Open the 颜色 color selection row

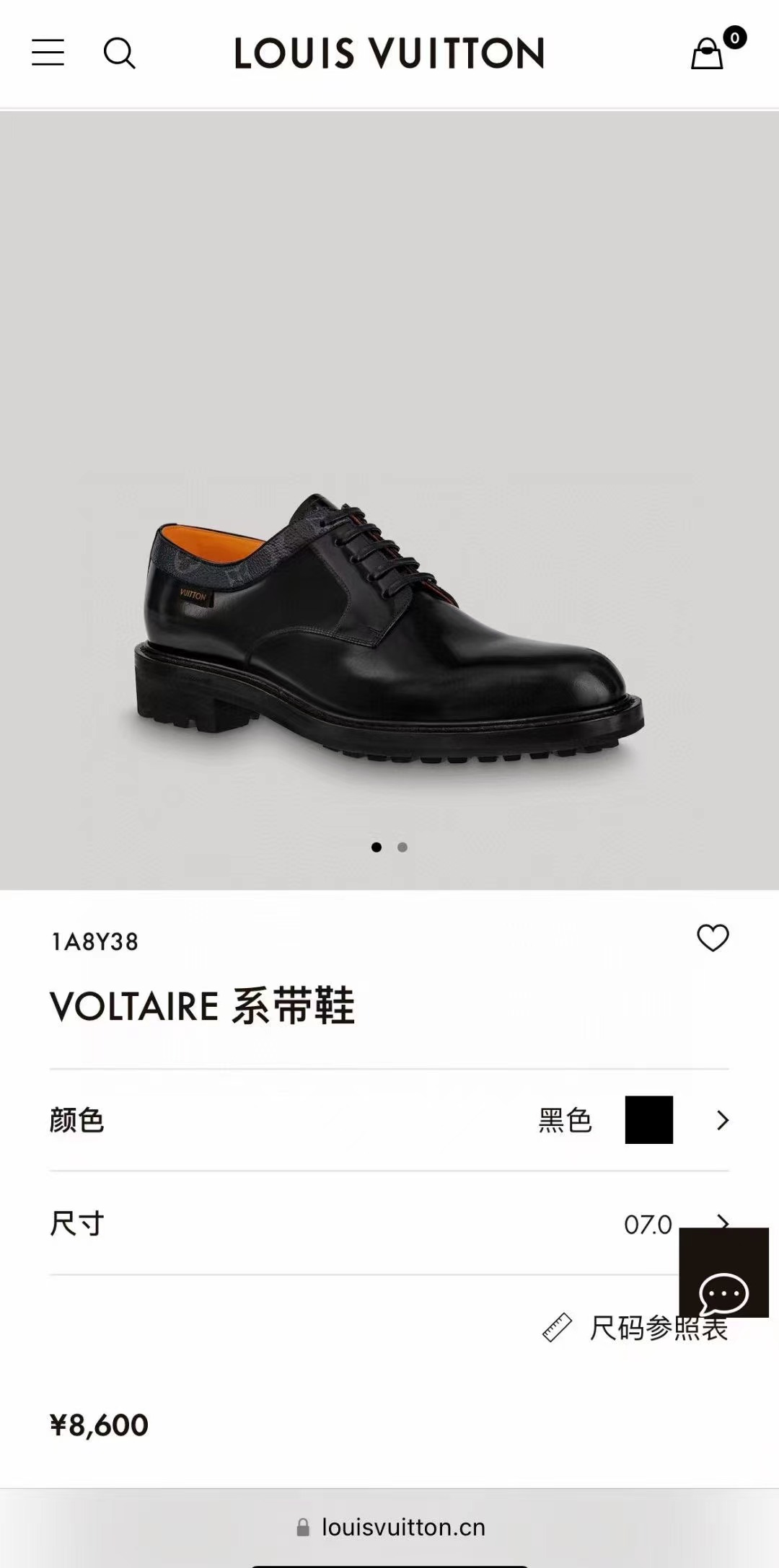(x=389, y=1120)
